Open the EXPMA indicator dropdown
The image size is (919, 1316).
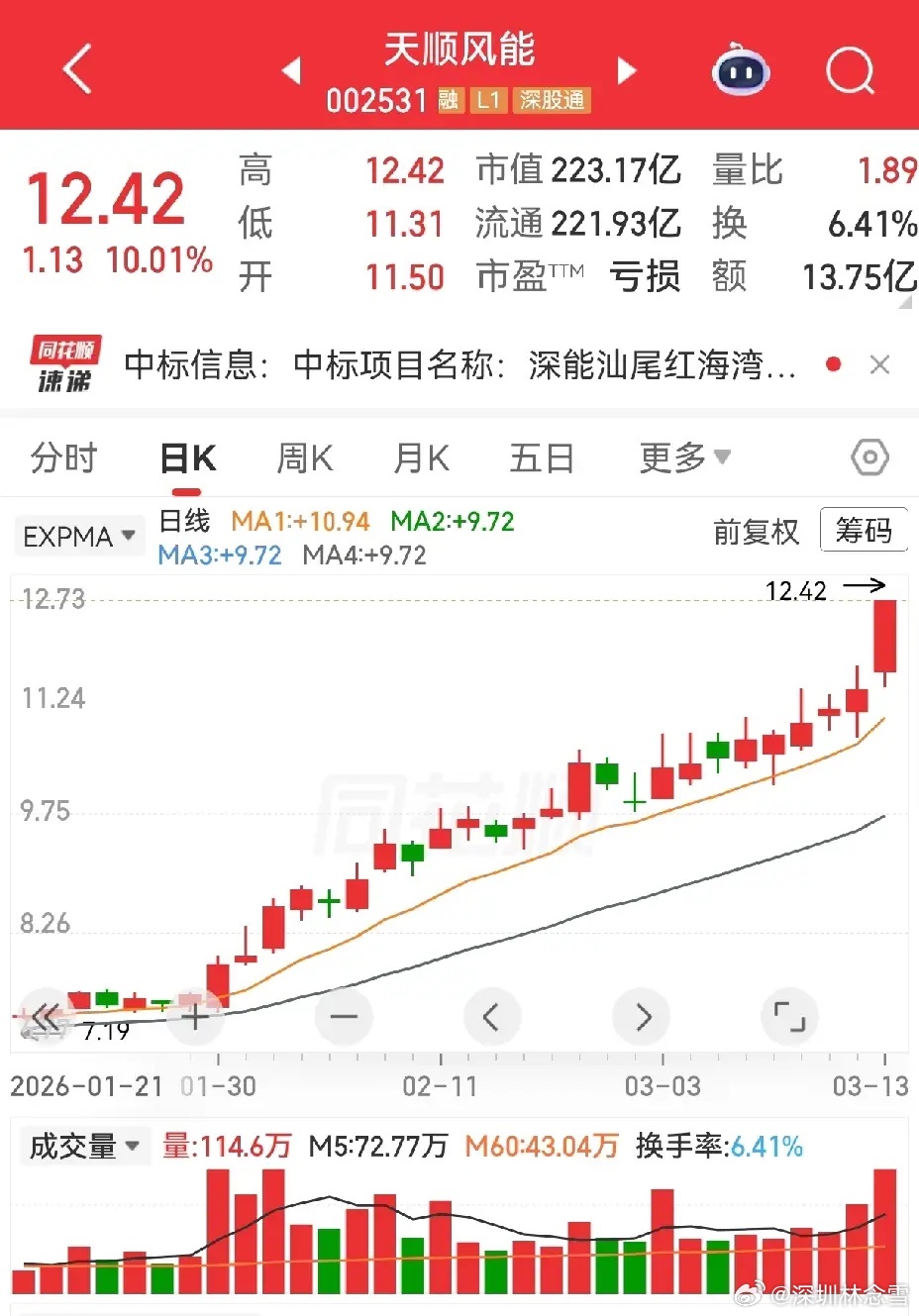tap(79, 535)
